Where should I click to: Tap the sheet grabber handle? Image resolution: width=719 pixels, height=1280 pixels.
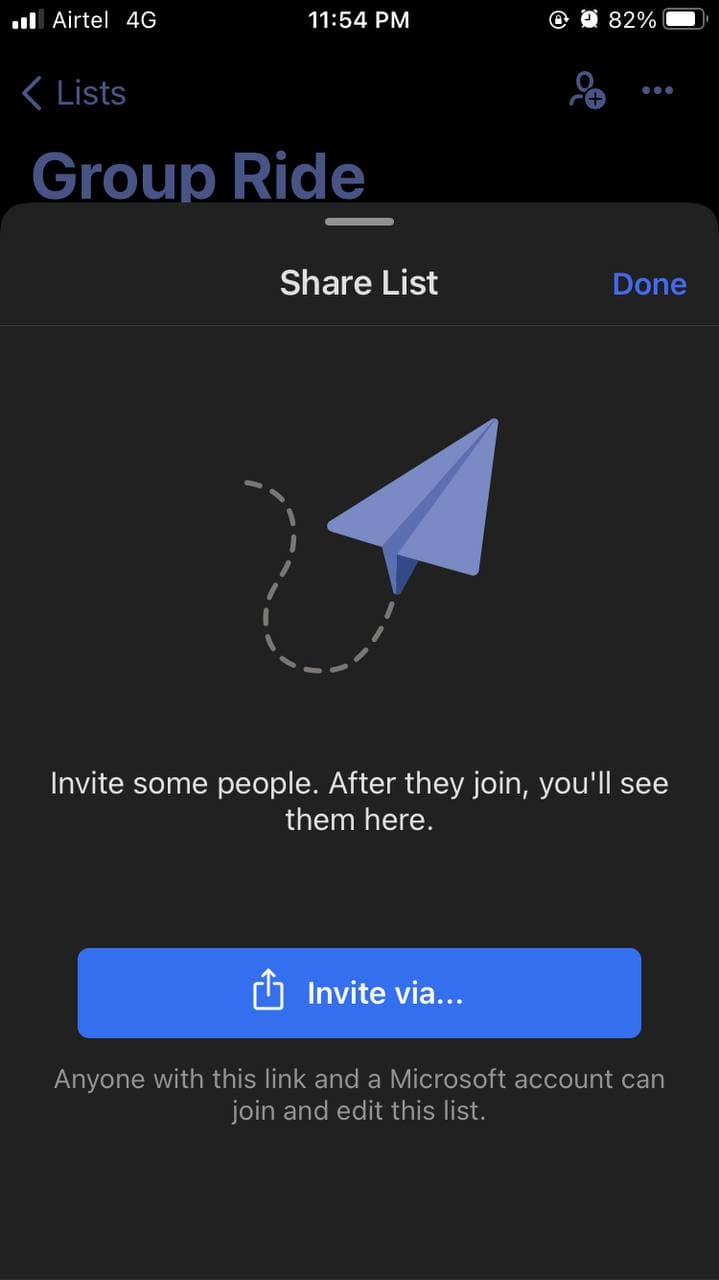(359, 221)
